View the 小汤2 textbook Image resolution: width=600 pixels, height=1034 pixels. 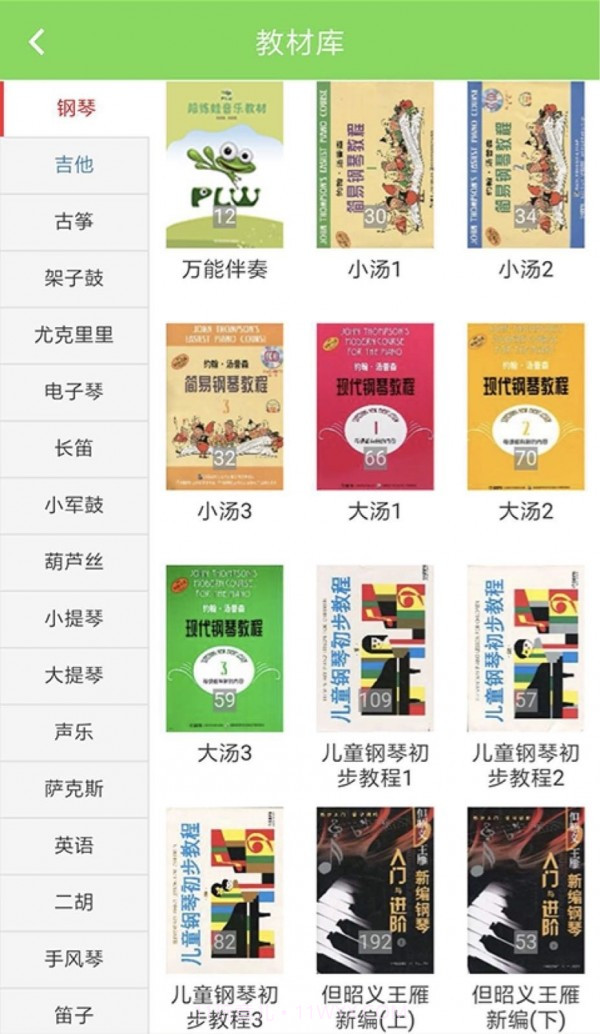525,165
